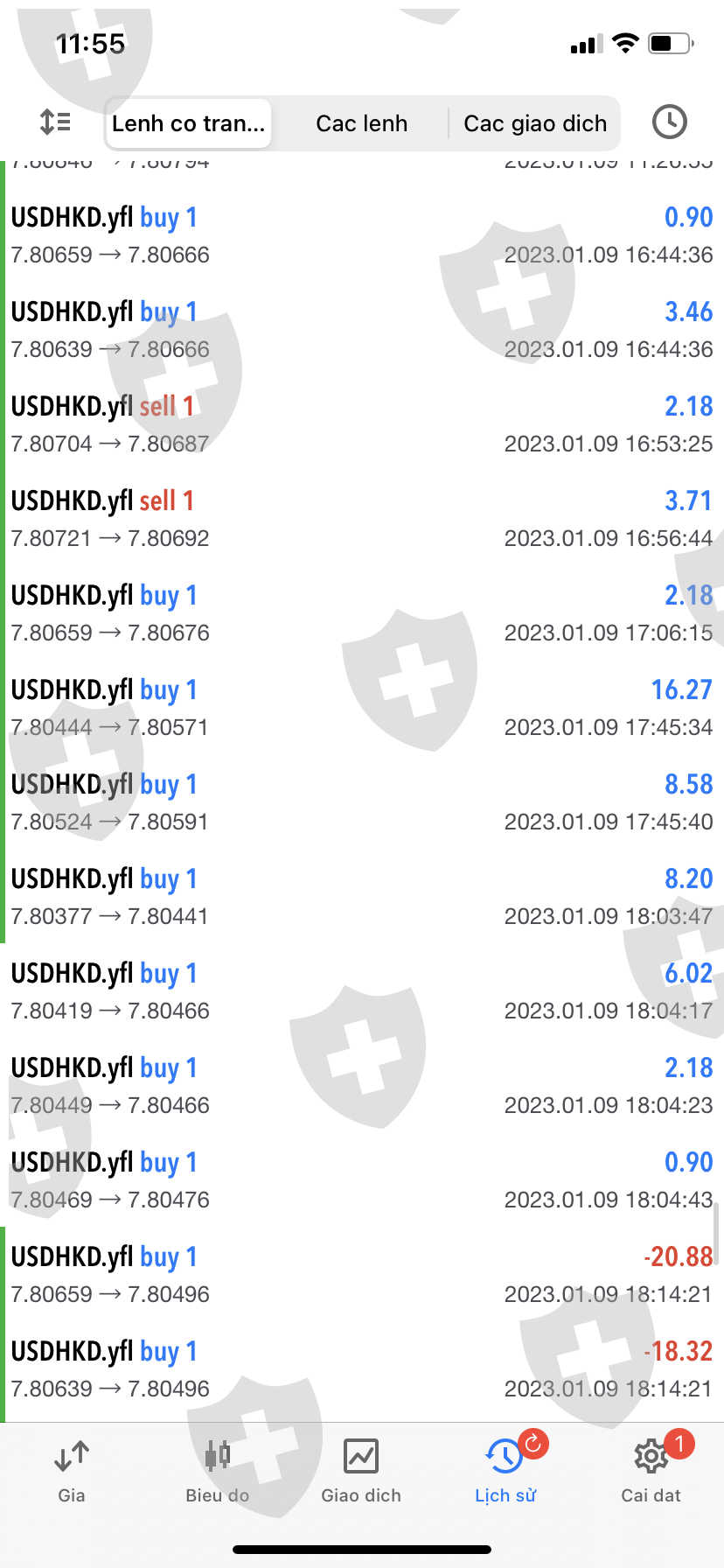Expand the buy trade with profit 16.27
Image resolution: width=724 pixels, height=1568 pixels.
[x=361, y=707]
